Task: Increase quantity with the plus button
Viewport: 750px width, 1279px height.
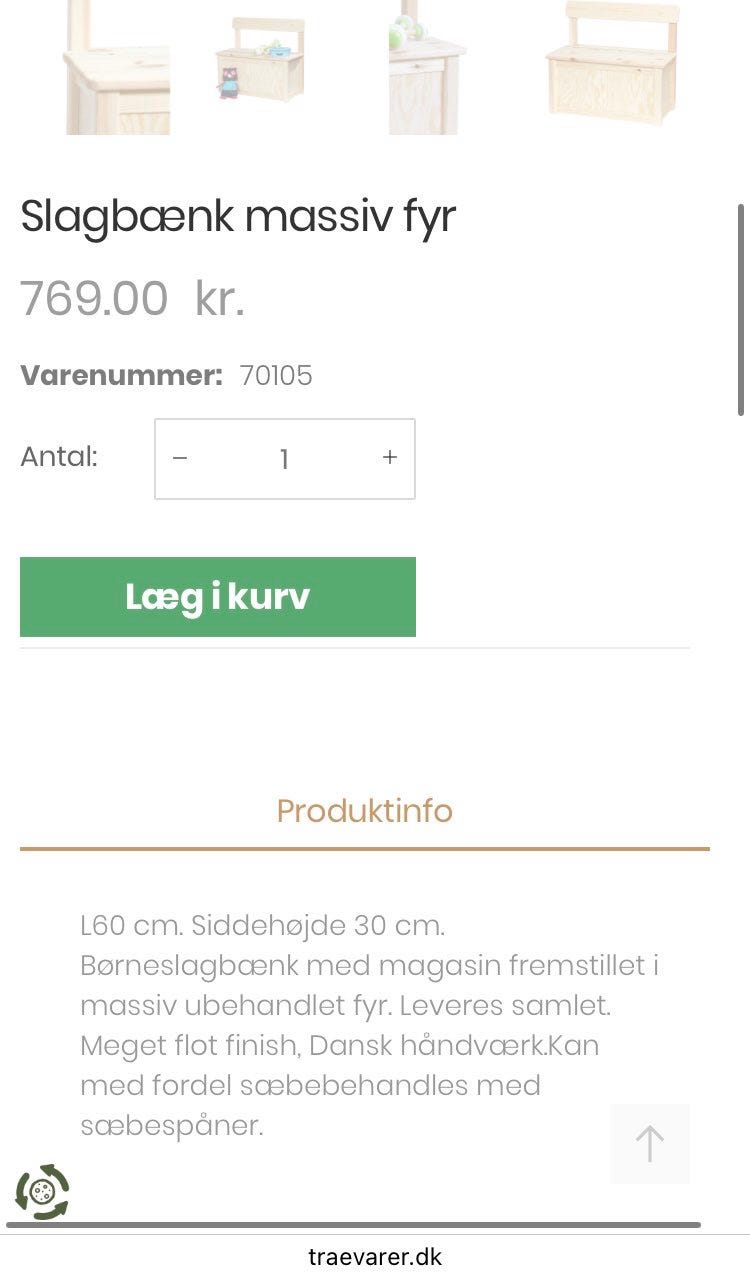Action: [x=390, y=458]
